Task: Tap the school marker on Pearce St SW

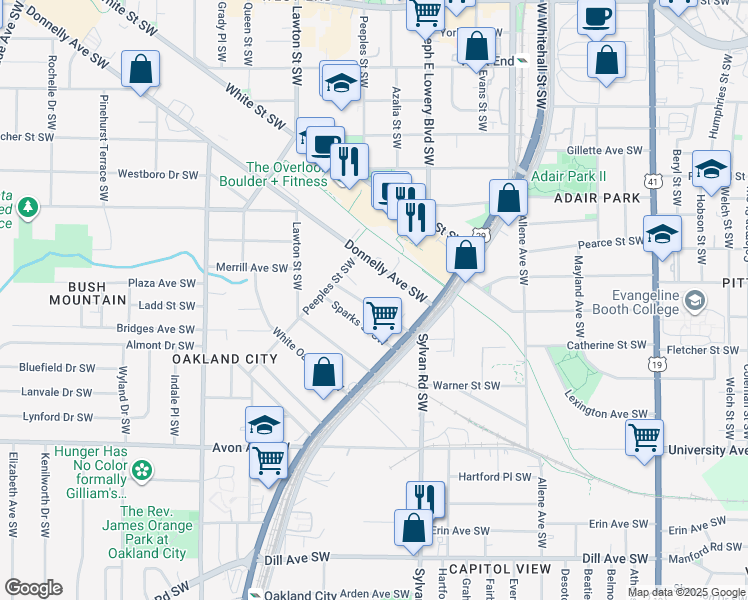Action: (662, 234)
